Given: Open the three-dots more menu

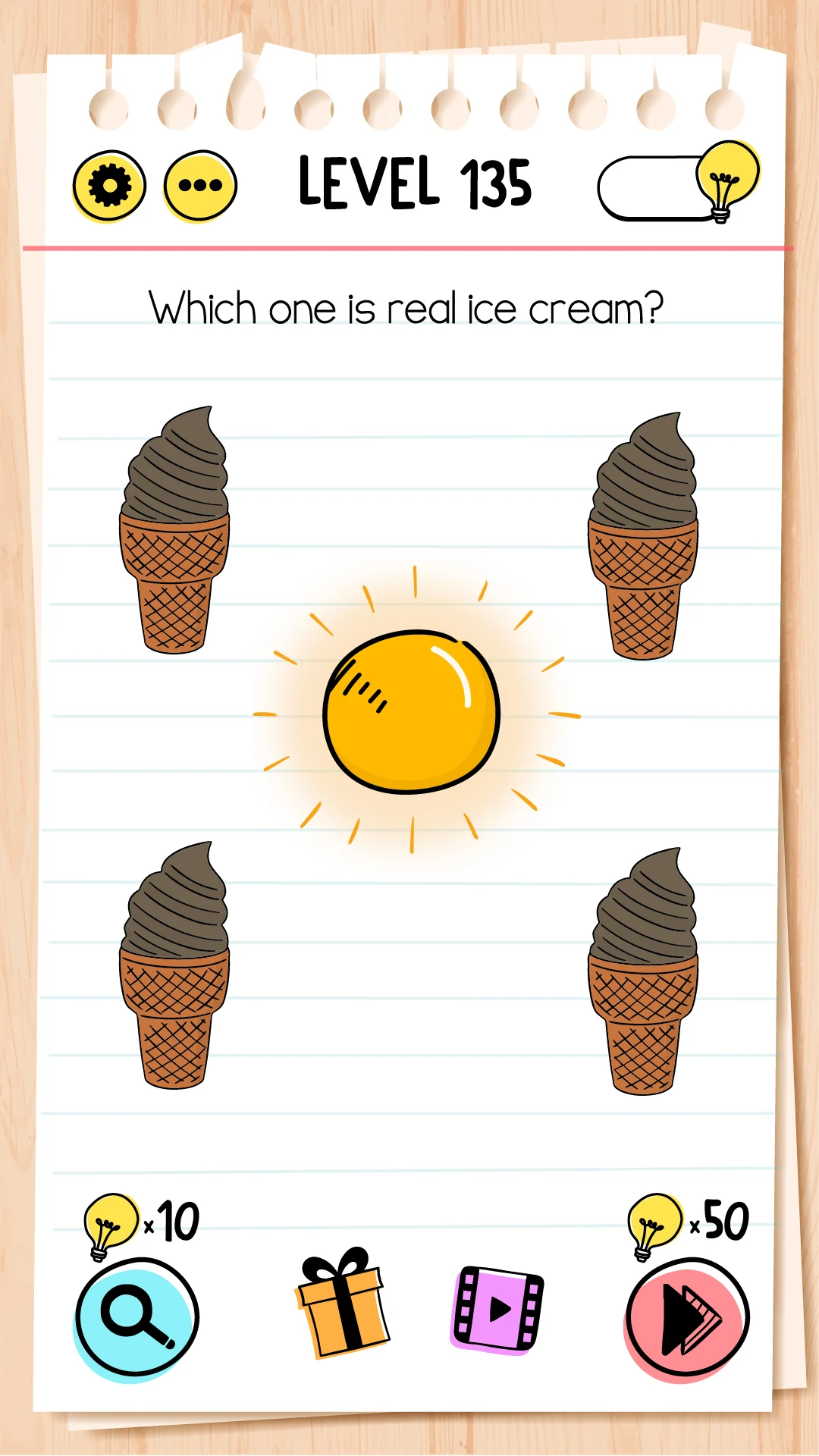Looking at the screenshot, I should (x=200, y=186).
